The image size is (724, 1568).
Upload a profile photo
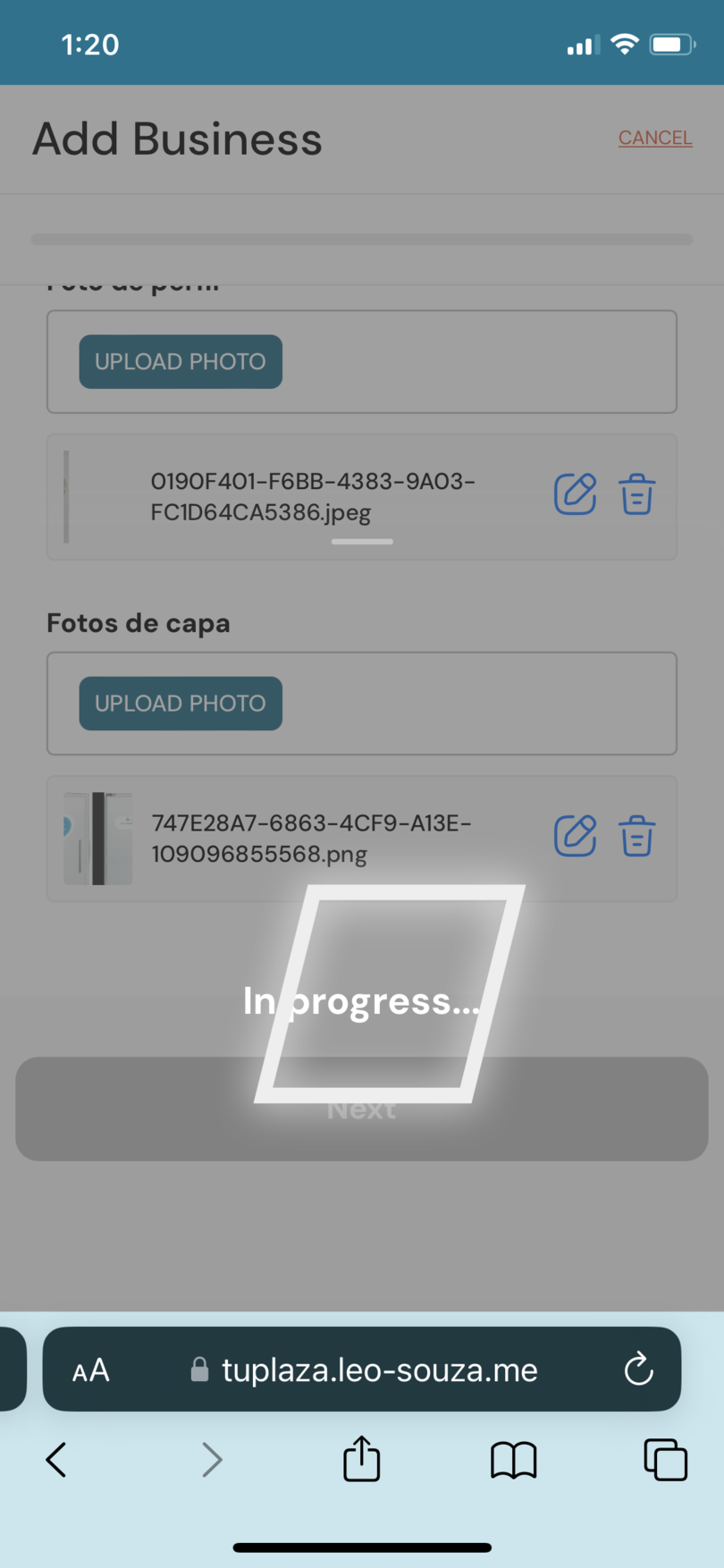pos(181,362)
